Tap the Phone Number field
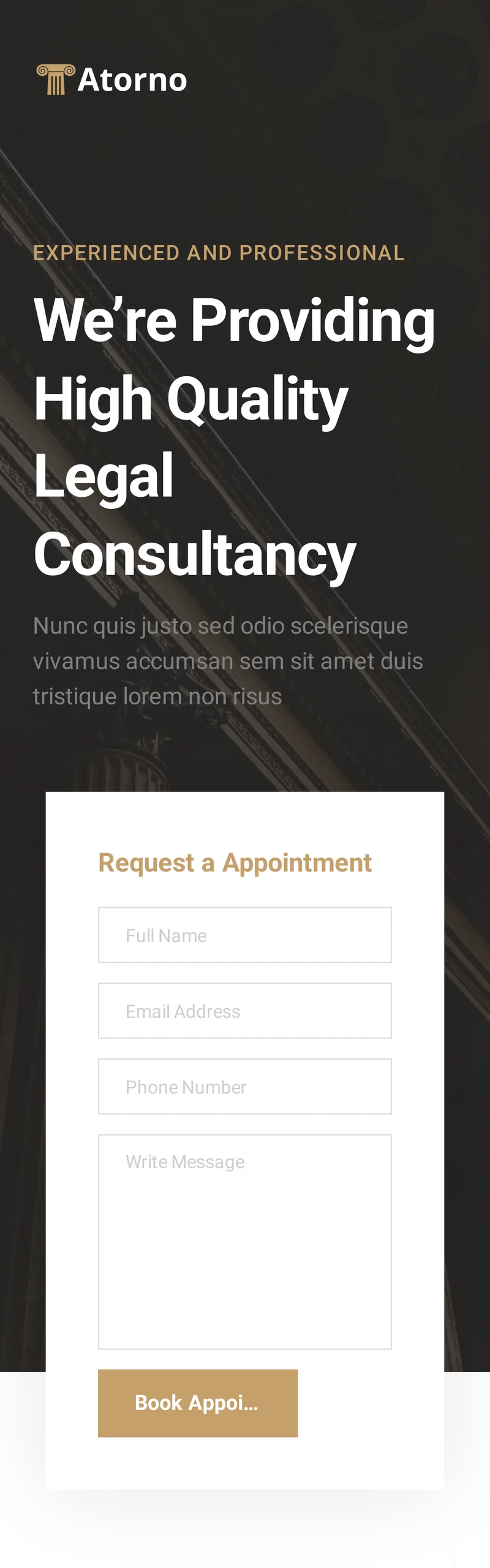Image resolution: width=490 pixels, height=1568 pixels. tap(244, 1086)
